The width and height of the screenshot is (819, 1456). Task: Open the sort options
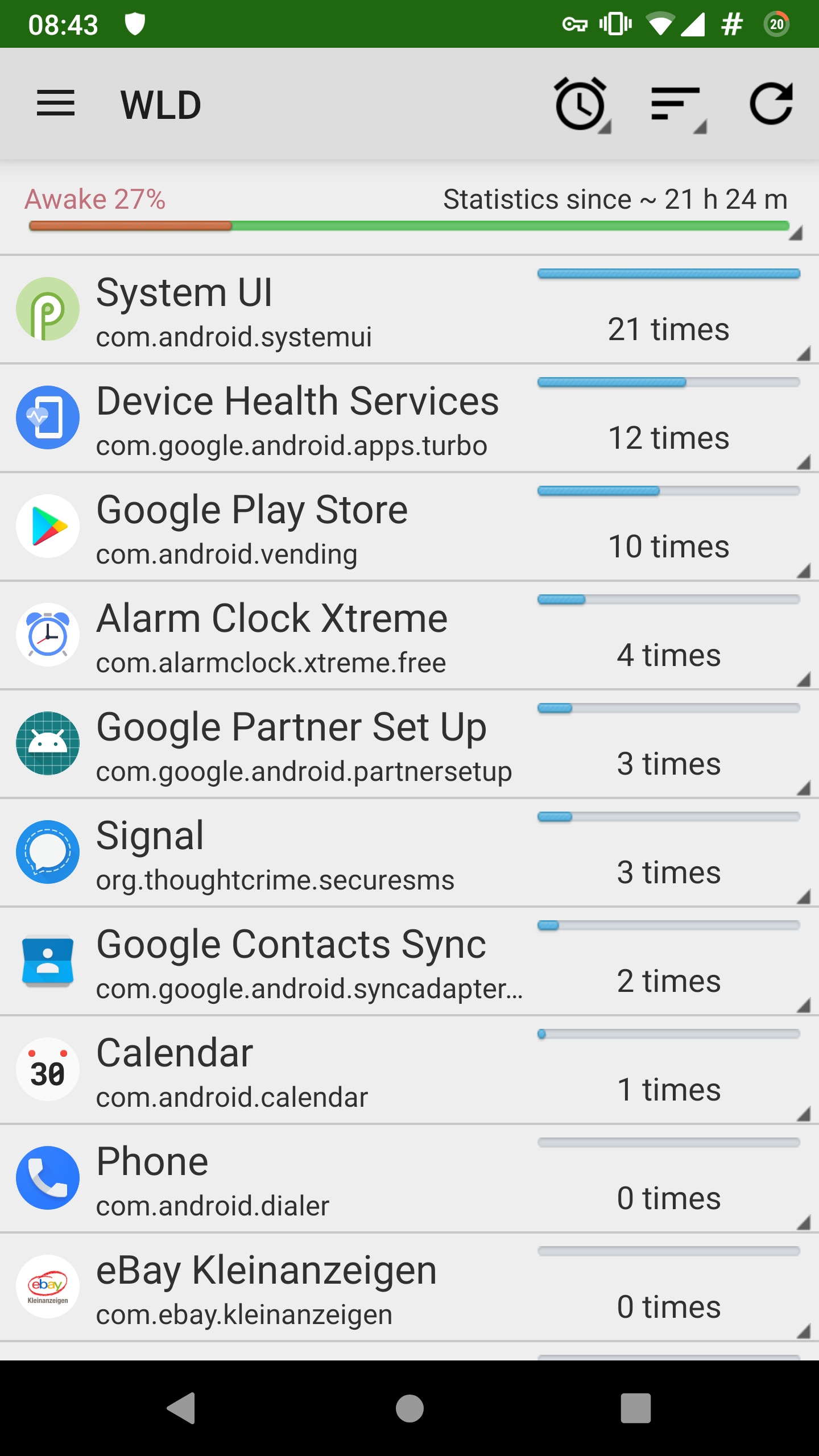pos(677,104)
